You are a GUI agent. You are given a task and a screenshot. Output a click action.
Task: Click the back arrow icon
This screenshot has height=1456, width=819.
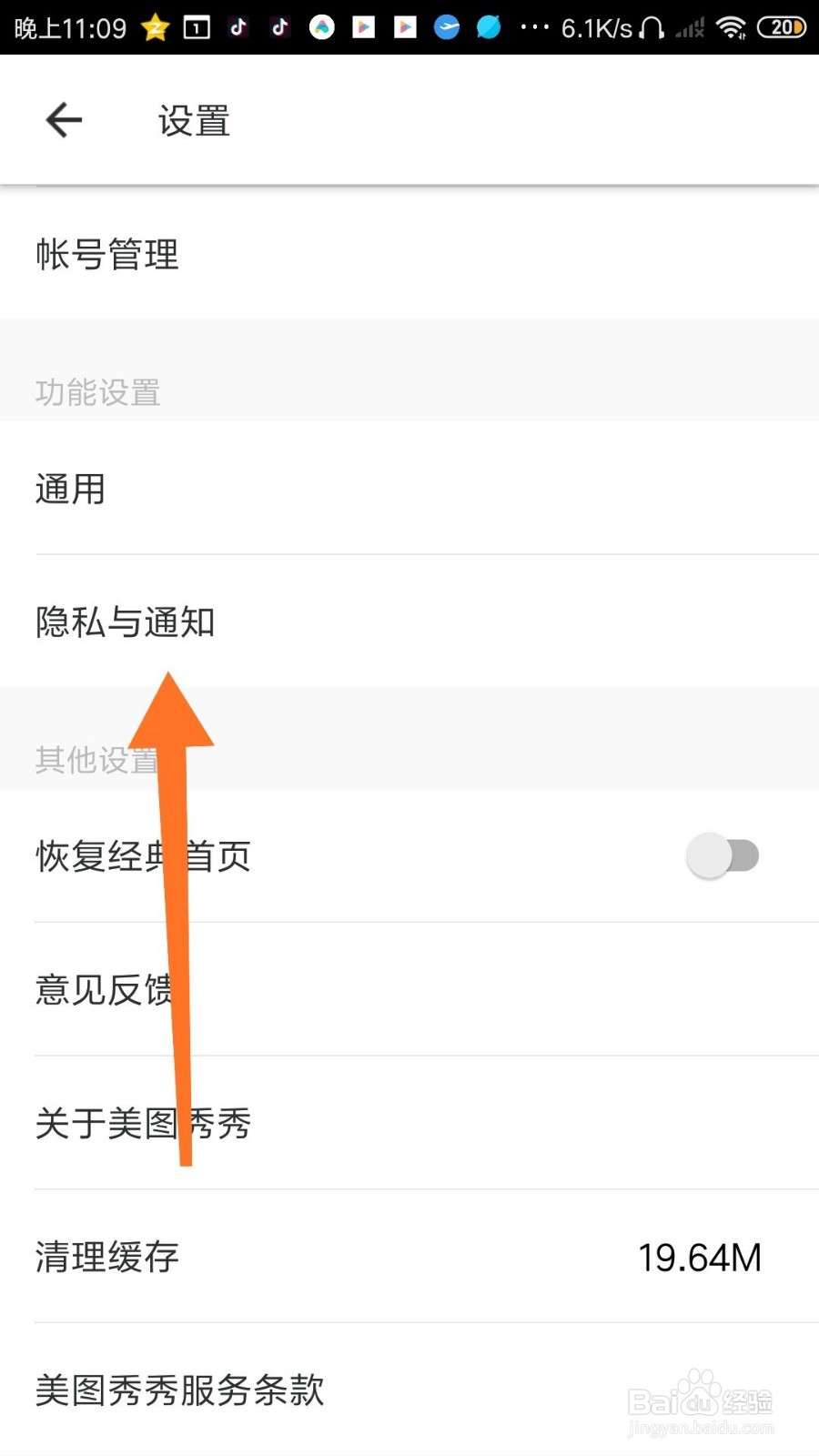coord(62,119)
